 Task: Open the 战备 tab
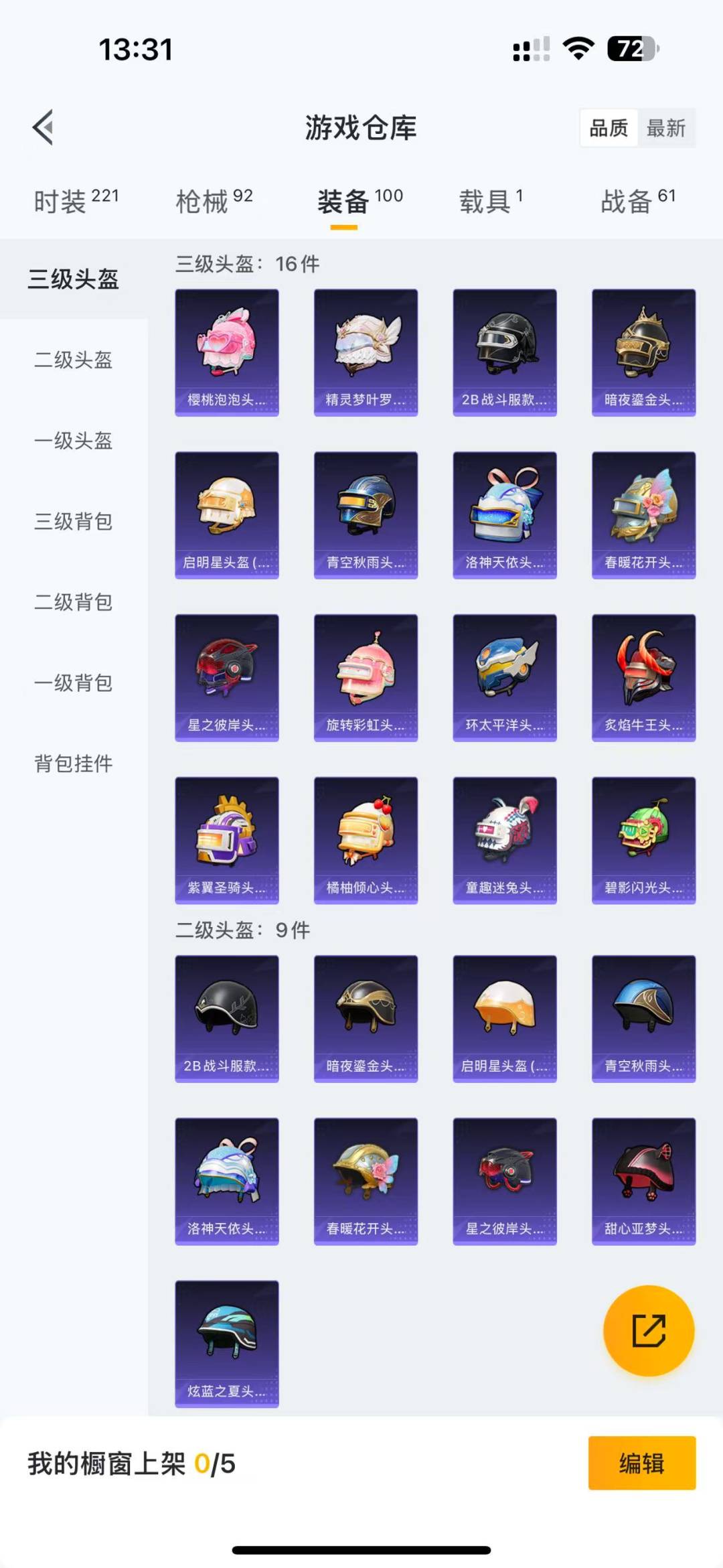coord(638,201)
